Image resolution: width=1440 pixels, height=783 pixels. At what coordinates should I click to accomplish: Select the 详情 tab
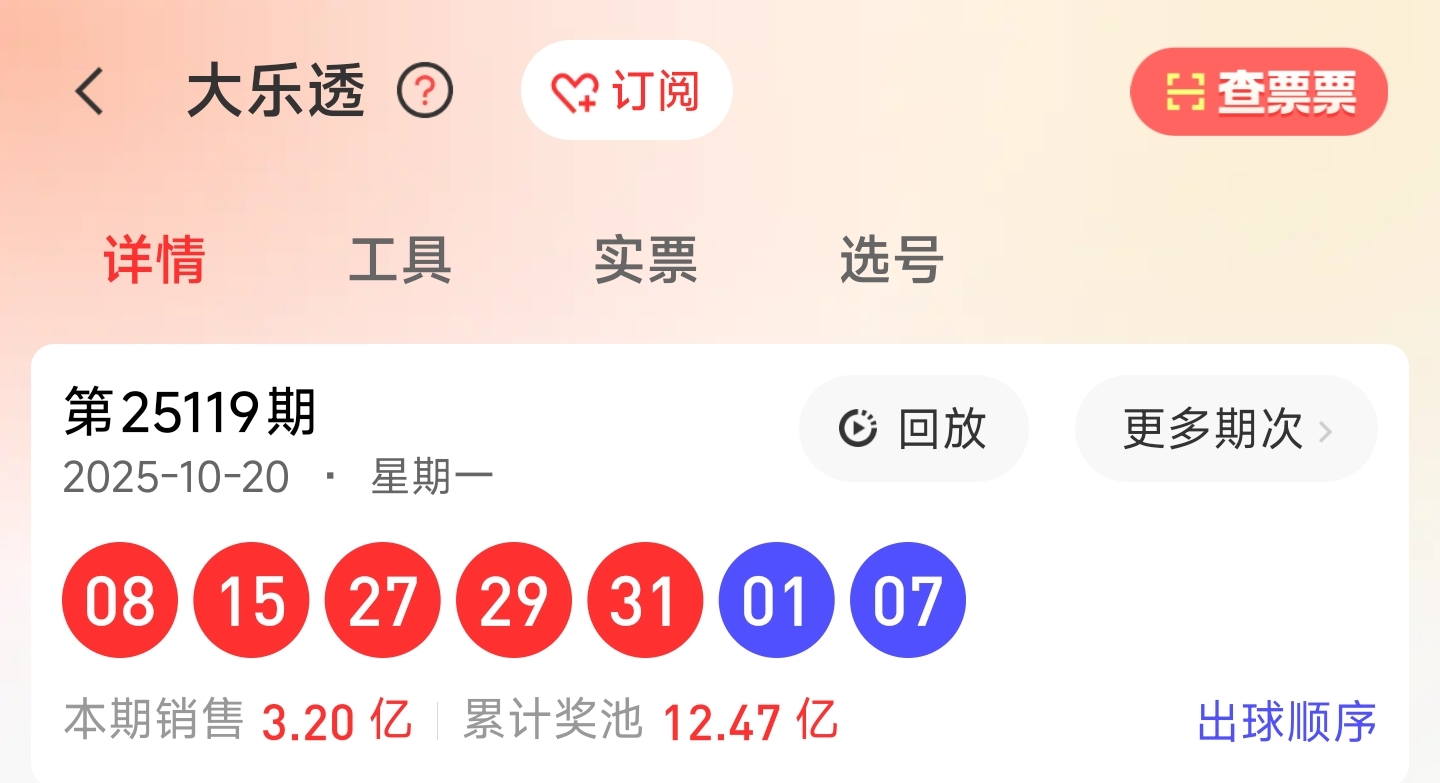(154, 260)
